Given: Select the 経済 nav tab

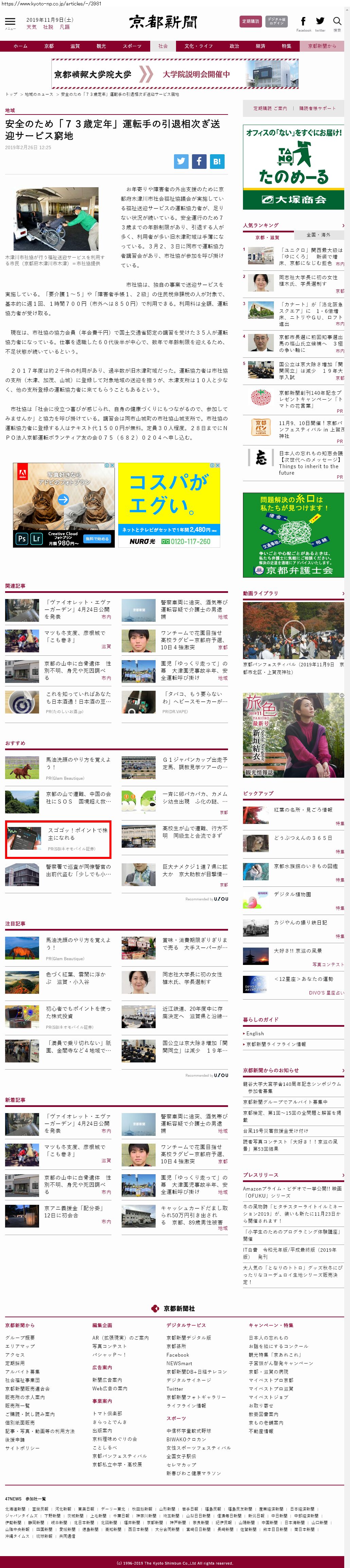Looking at the screenshot, I should point(260,46).
